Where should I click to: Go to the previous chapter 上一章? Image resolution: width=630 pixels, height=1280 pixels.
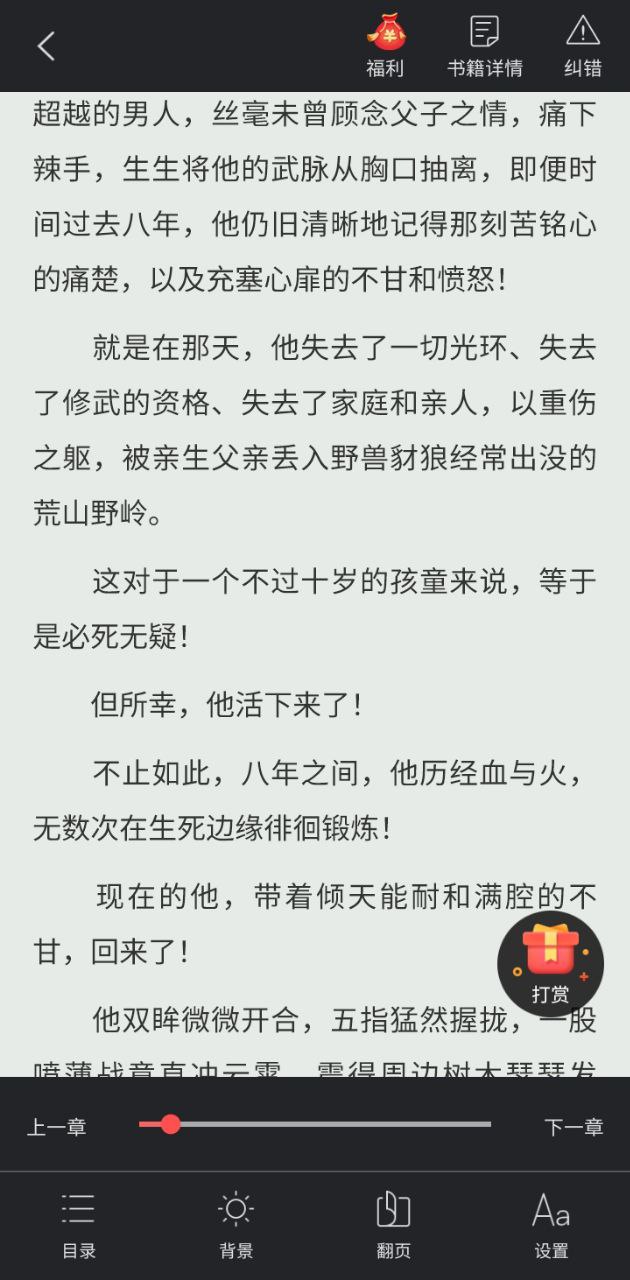tap(57, 1127)
